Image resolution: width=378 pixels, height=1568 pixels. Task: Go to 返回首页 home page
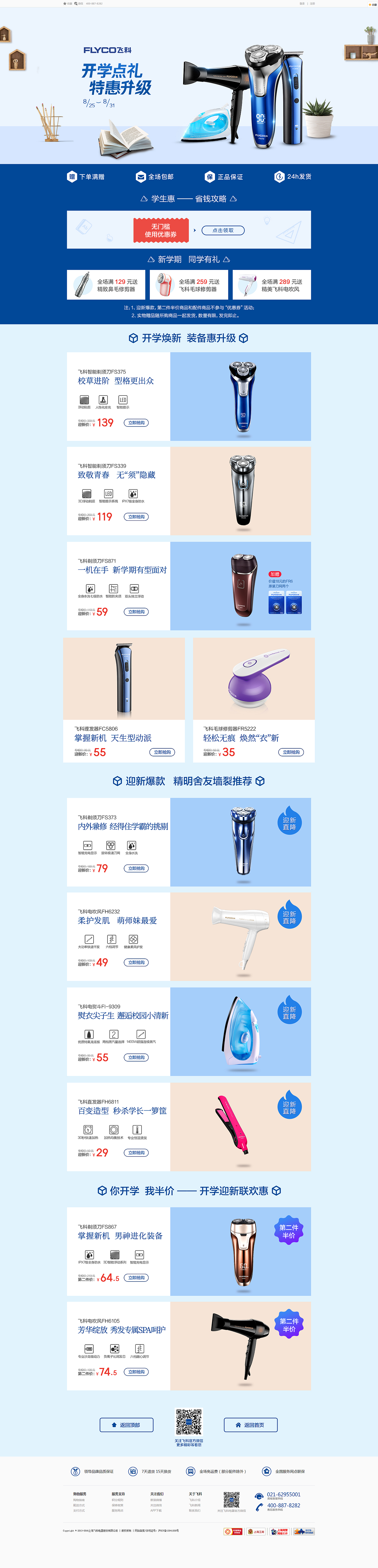coord(250,1425)
